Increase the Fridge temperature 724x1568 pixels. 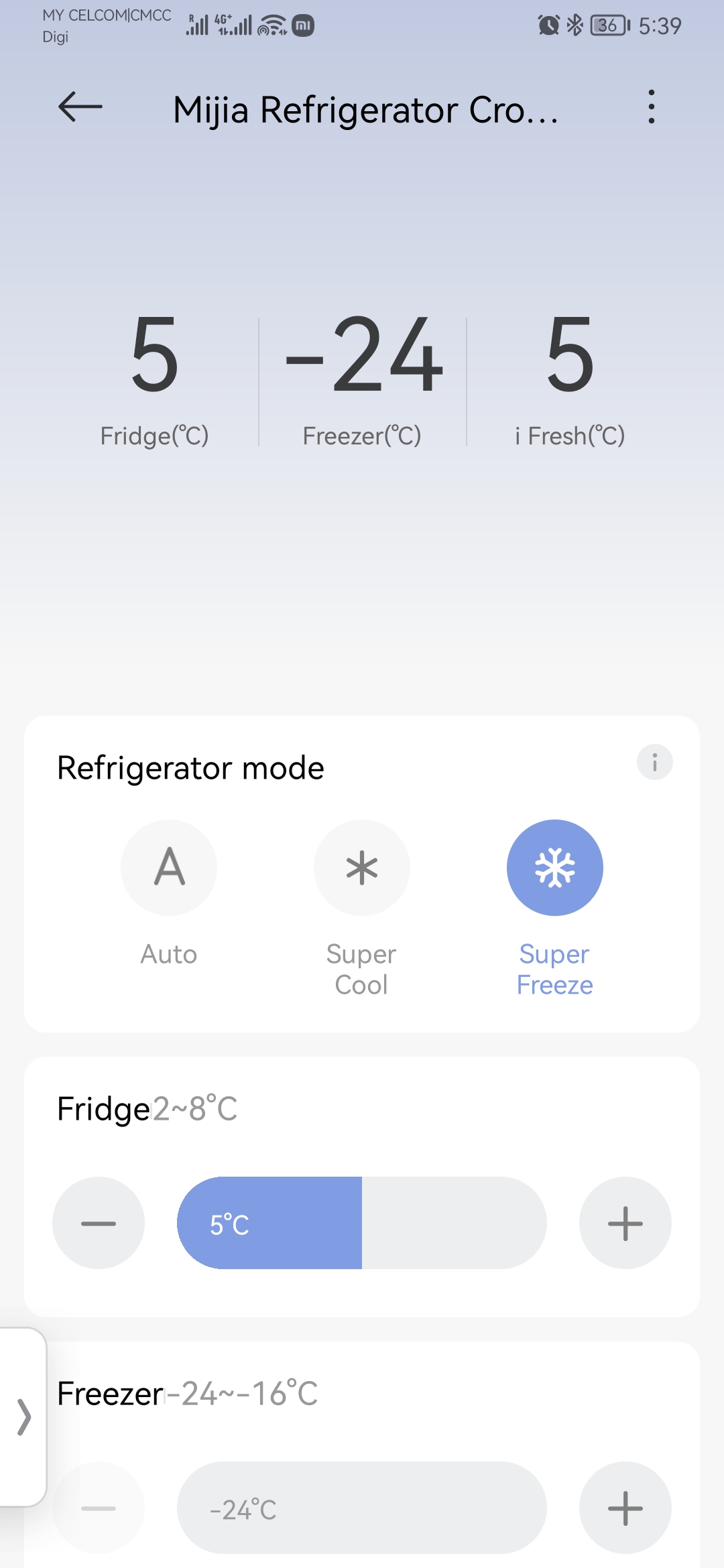(x=625, y=1223)
